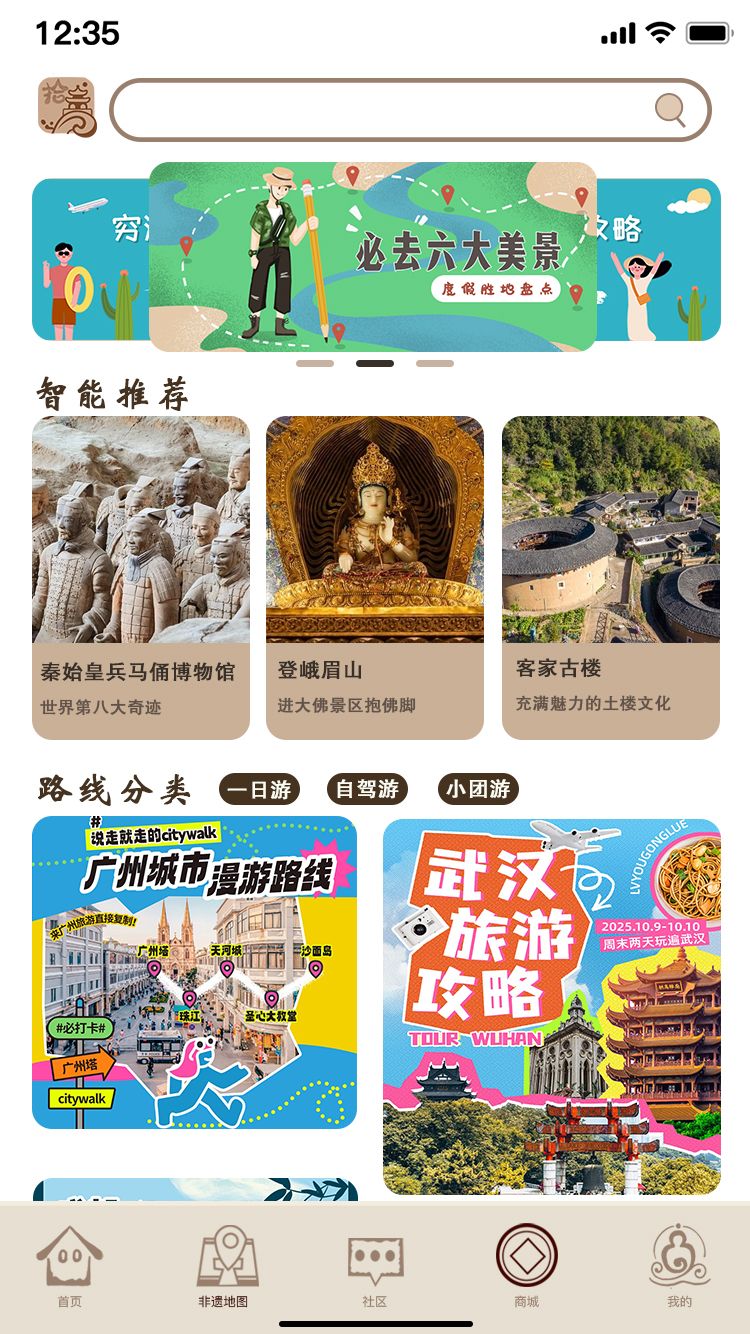Image resolution: width=750 pixels, height=1334 pixels.
Task: Switch to the 非遗地图 tab
Action: 223,1266
